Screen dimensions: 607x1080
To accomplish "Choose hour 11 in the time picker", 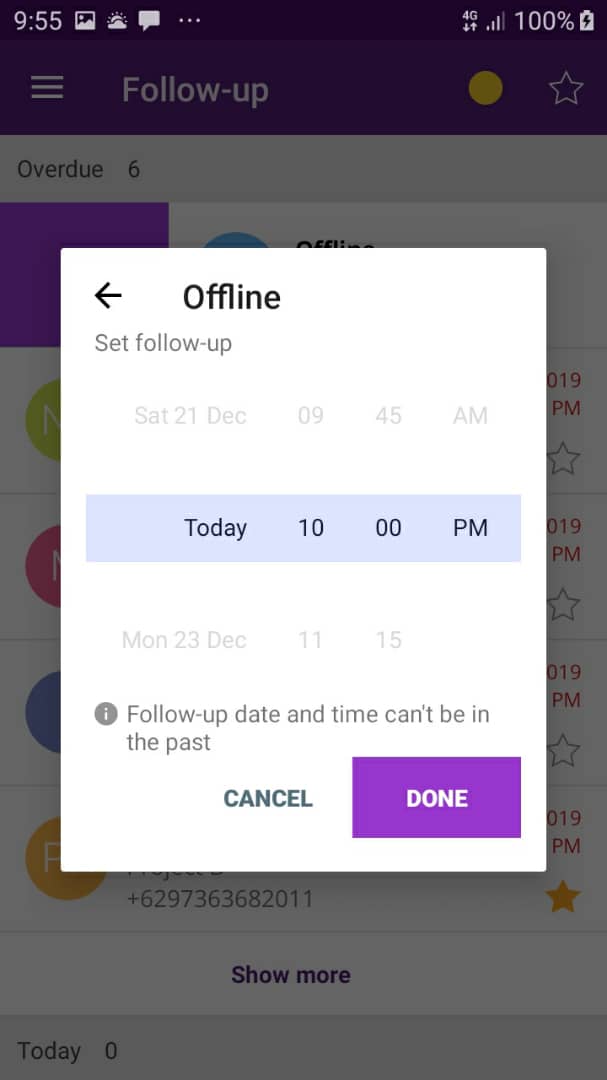I will click(x=311, y=640).
